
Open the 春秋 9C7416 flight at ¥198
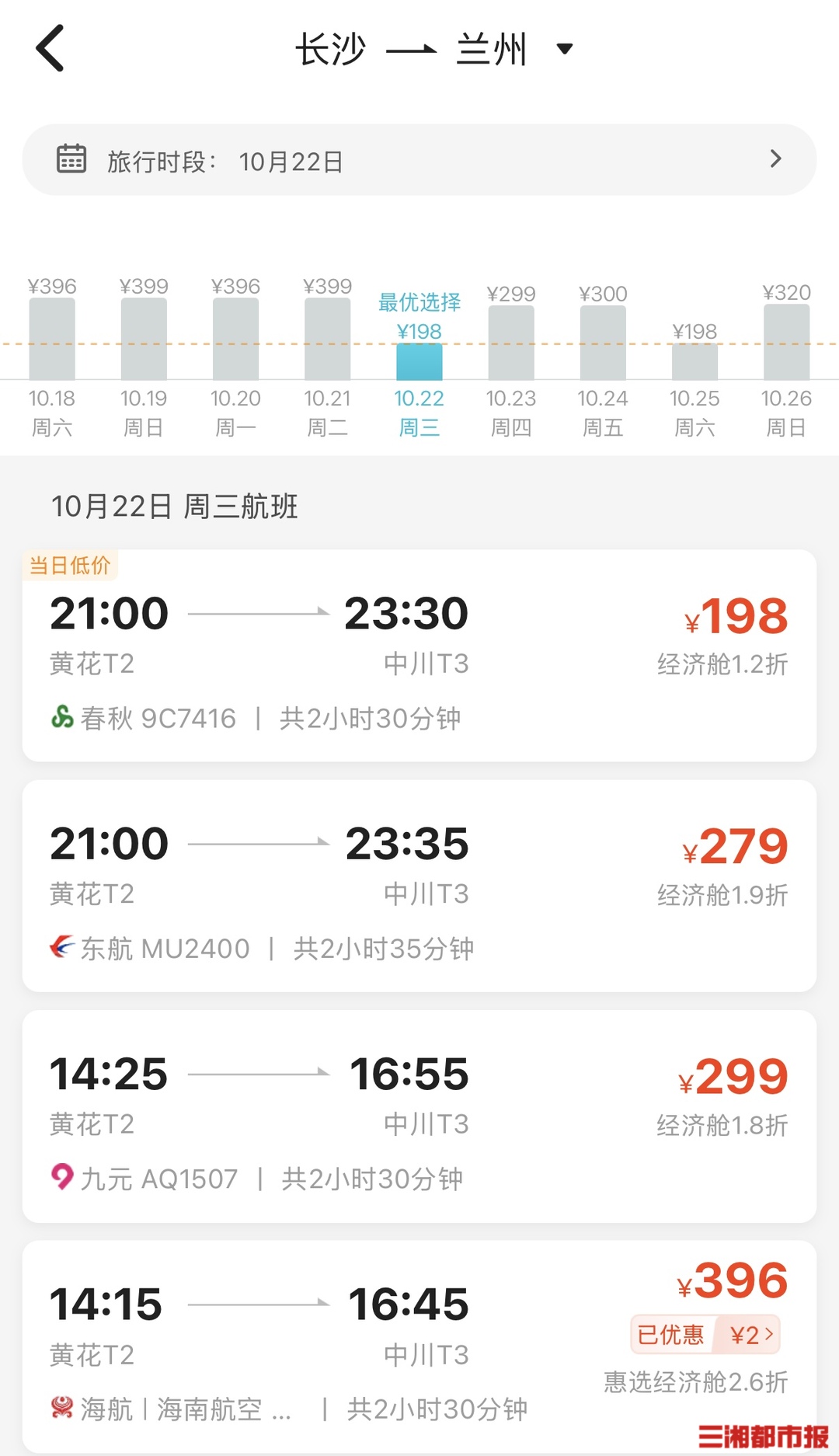pyautogui.click(x=419, y=657)
